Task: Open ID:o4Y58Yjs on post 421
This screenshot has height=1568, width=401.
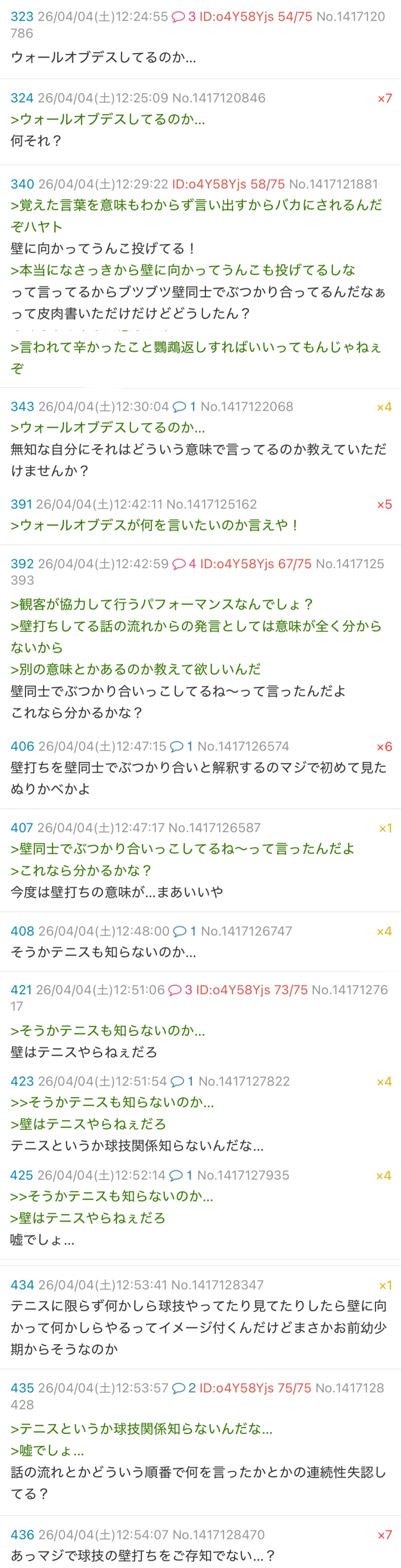Action: pyautogui.click(x=235, y=991)
